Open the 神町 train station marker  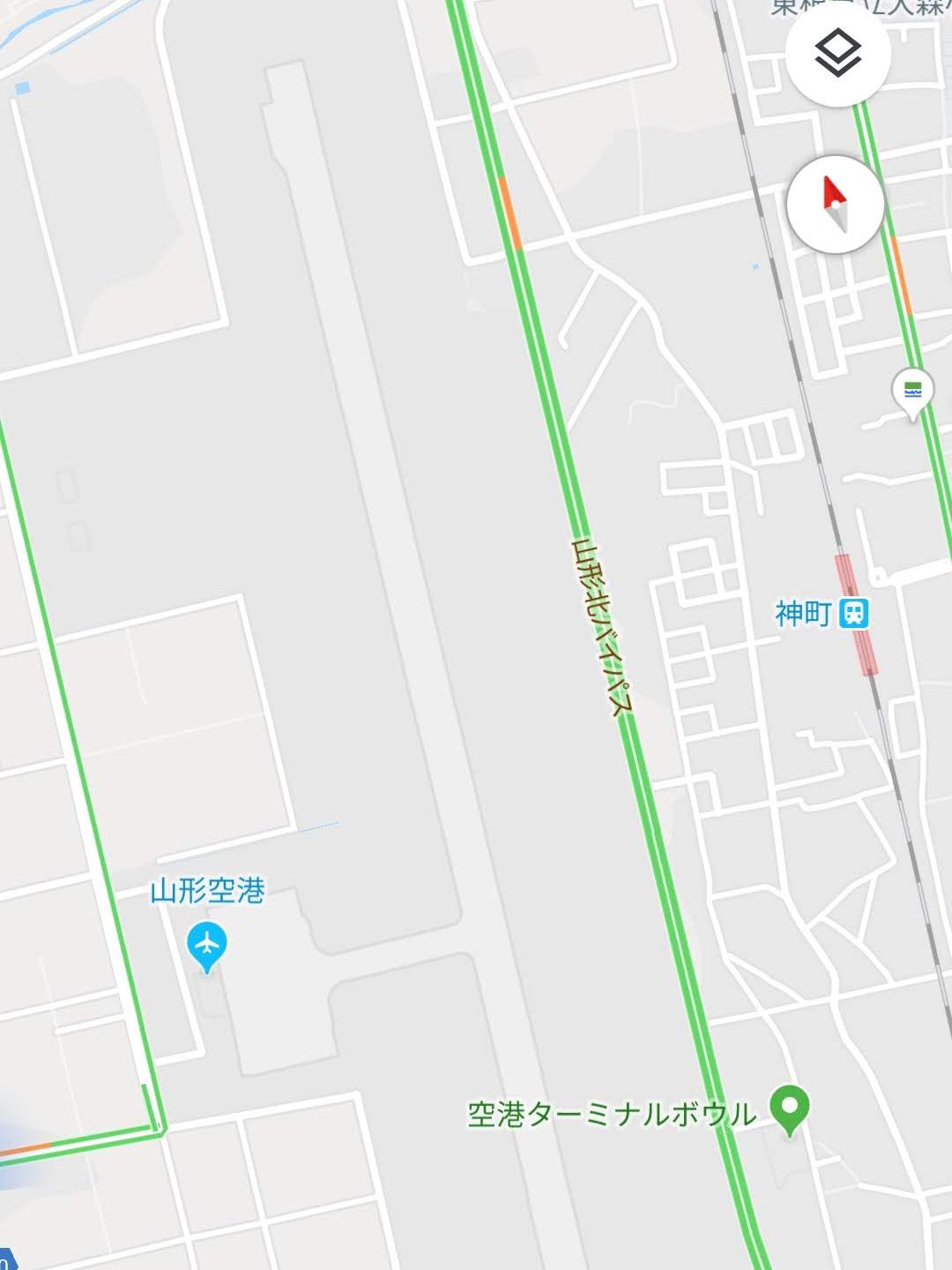pos(852,613)
